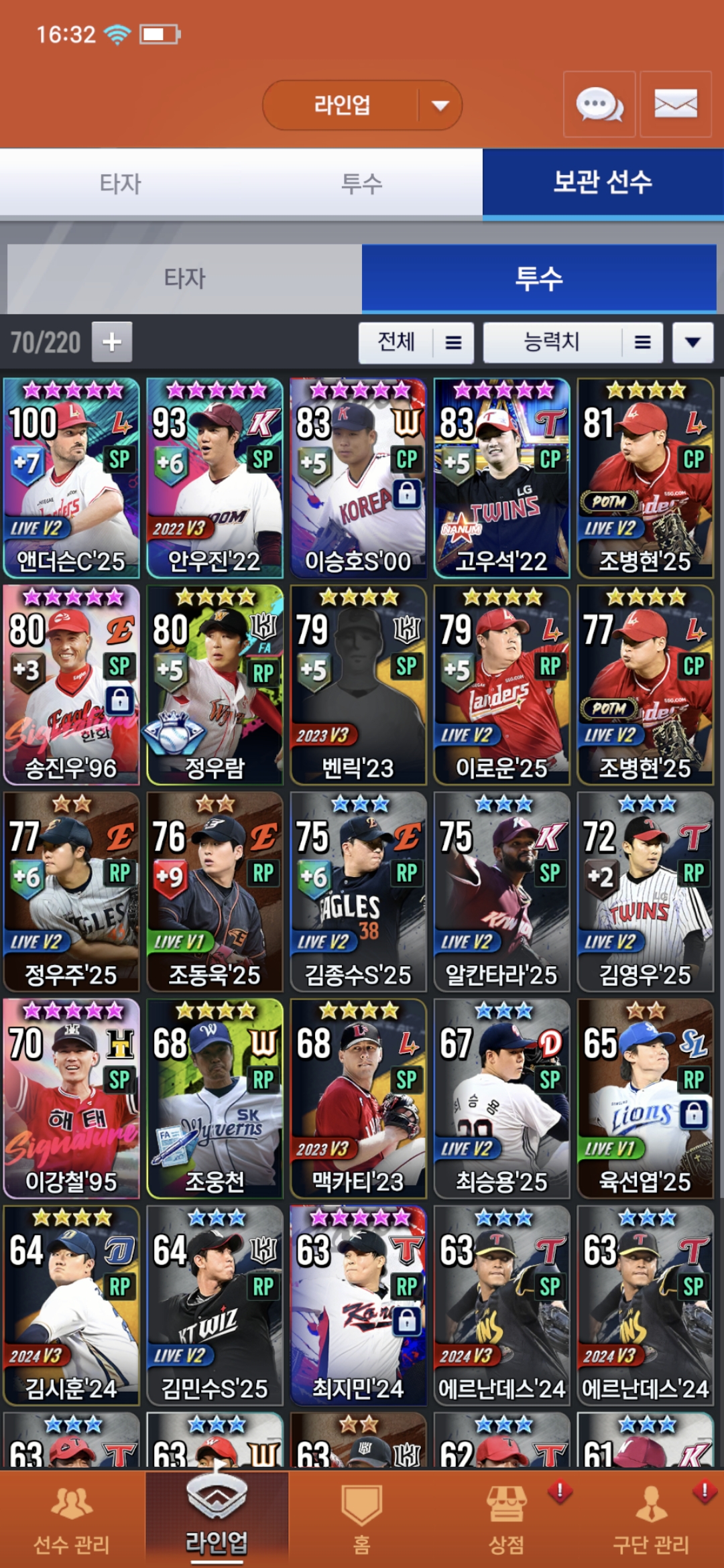The height and width of the screenshot is (1568, 724).
Task: Open the chat speech bubble icon
Action: pyautogui.click(x=599, y=105)
